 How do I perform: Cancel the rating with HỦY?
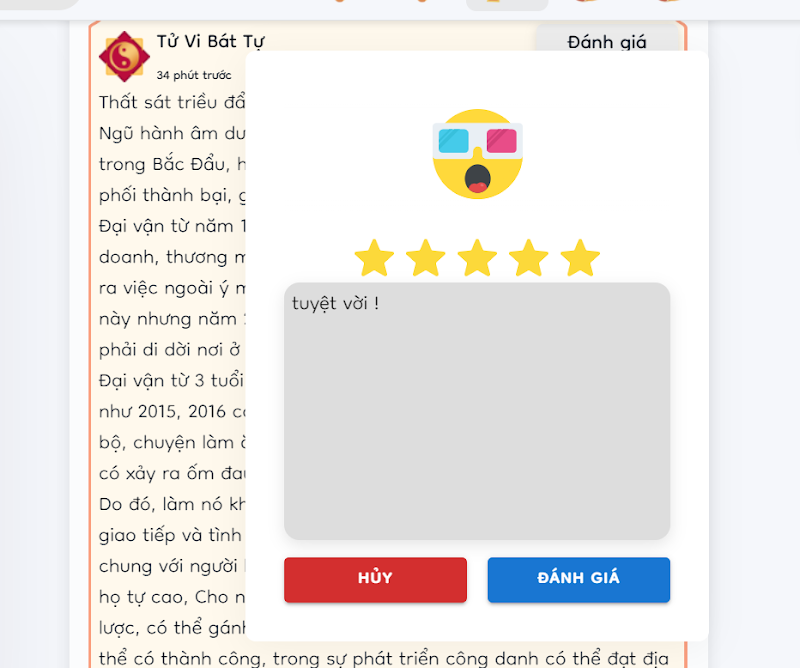[x=375, y=579]
